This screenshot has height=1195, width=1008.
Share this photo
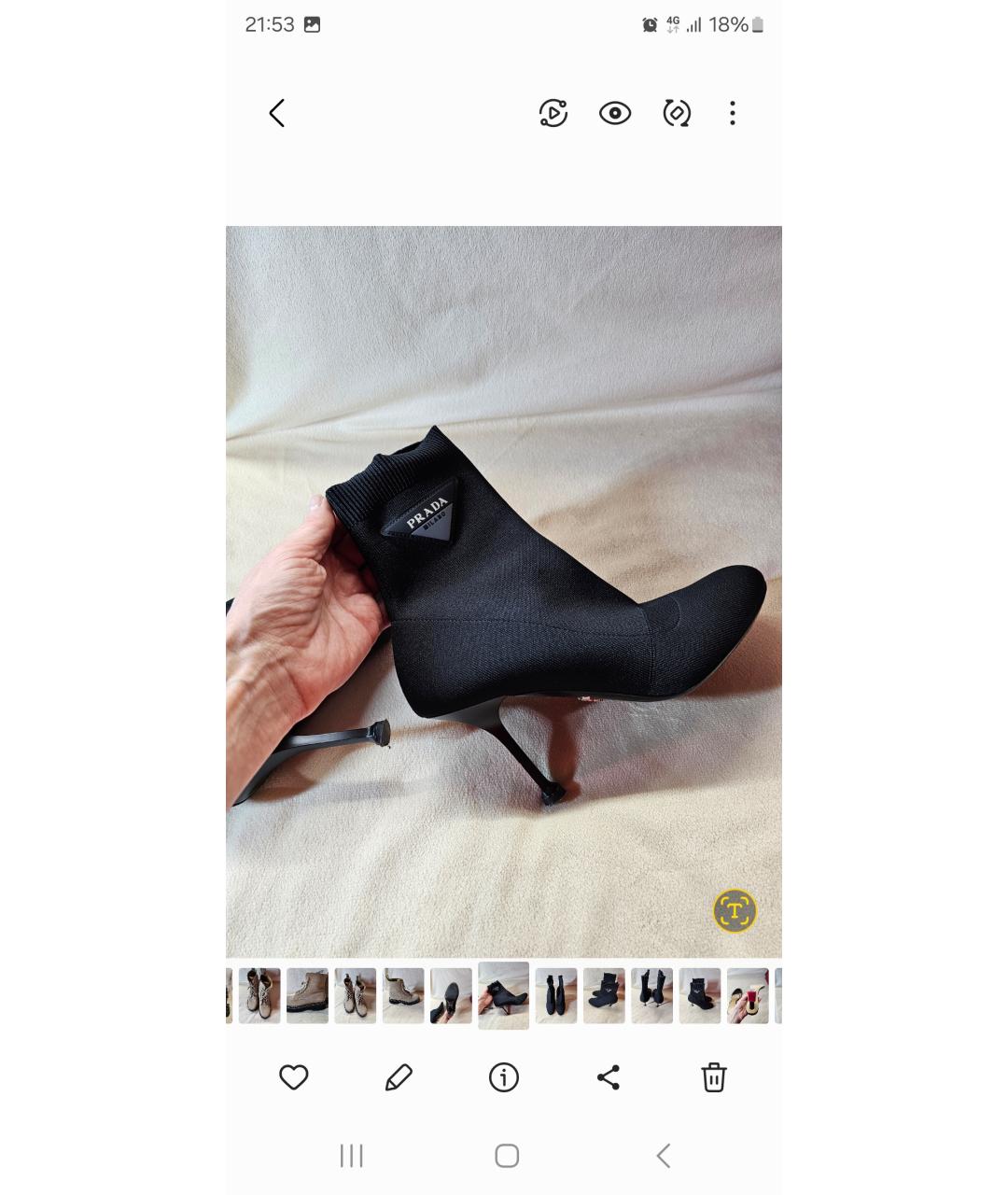coord(609,1077)
